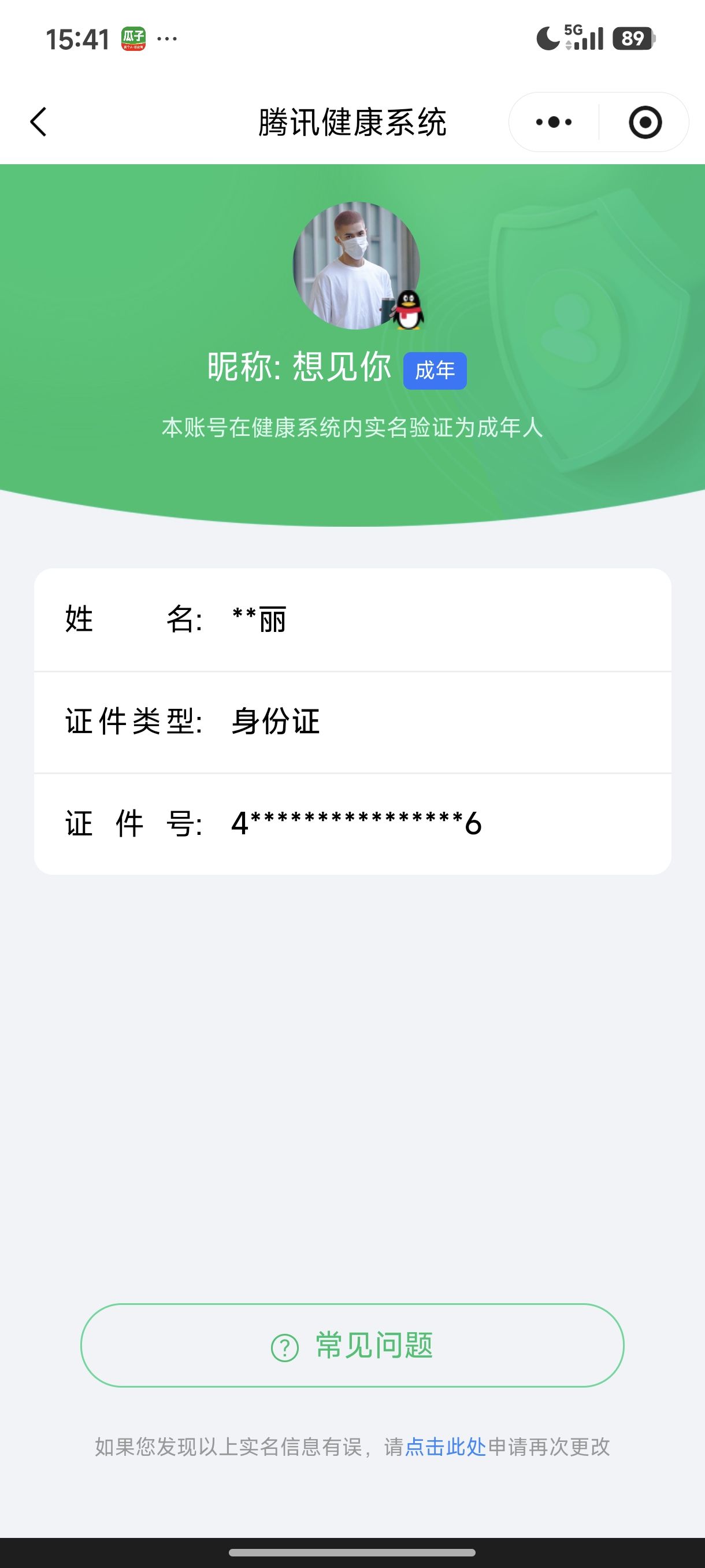Tap the back arrow to leave health system
This screenshot has width=705, height=1568.
tap(38, 122)
